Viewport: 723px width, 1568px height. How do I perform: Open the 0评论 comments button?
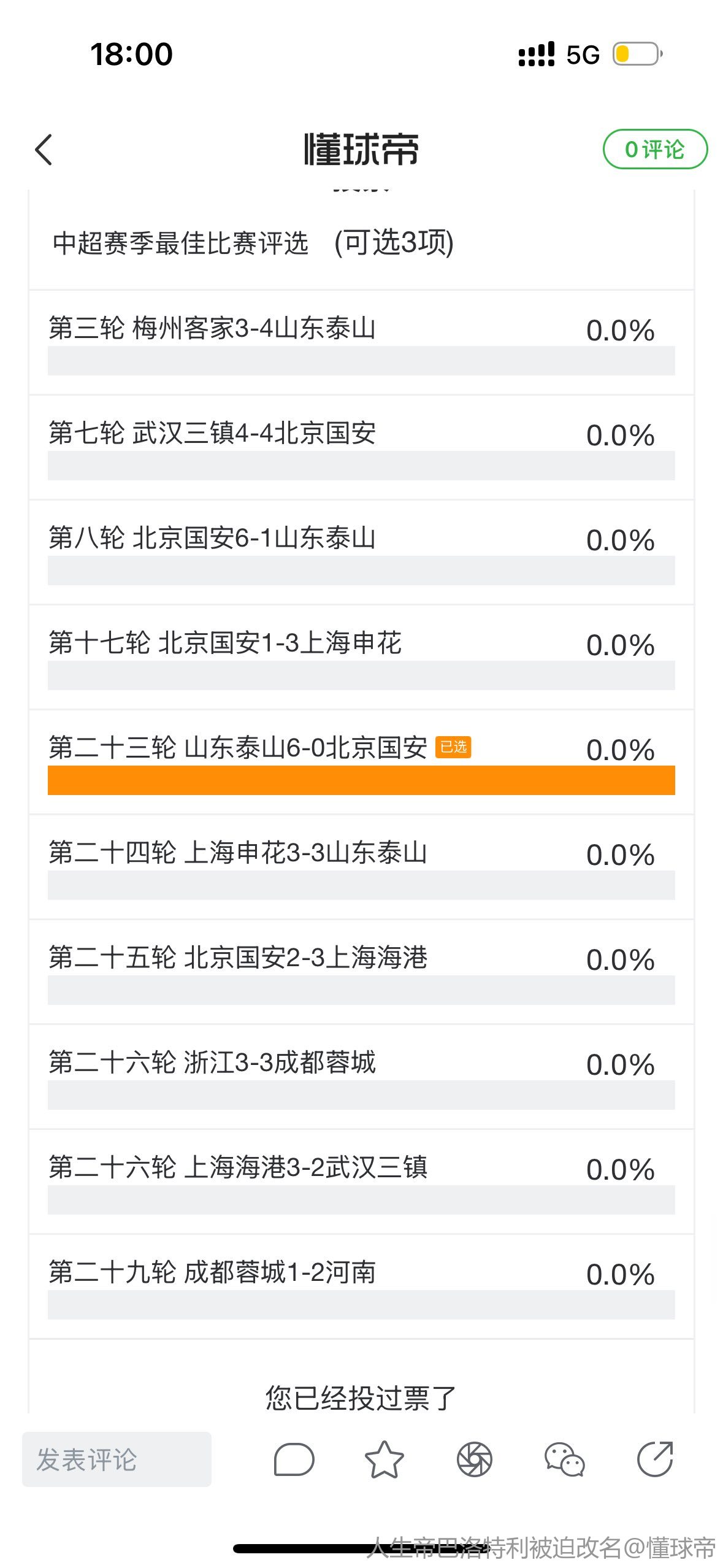click(654, 149)
